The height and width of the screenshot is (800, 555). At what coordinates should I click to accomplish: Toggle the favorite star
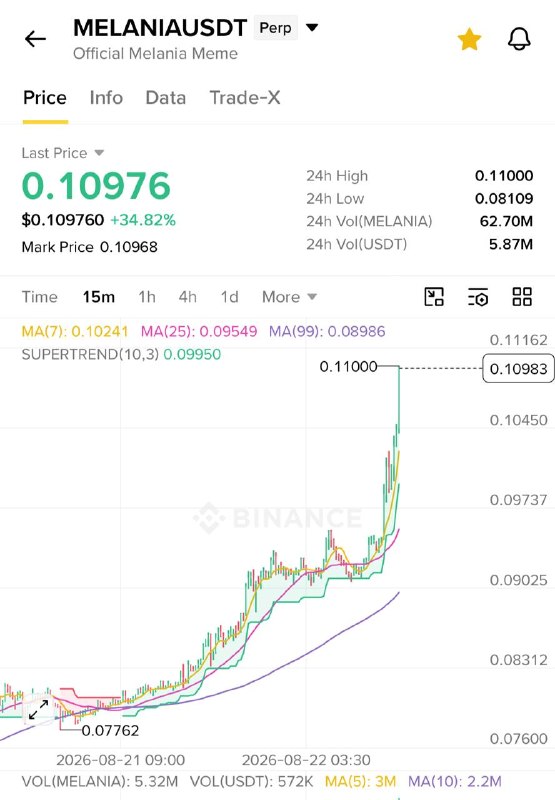[x=469, y=39]
